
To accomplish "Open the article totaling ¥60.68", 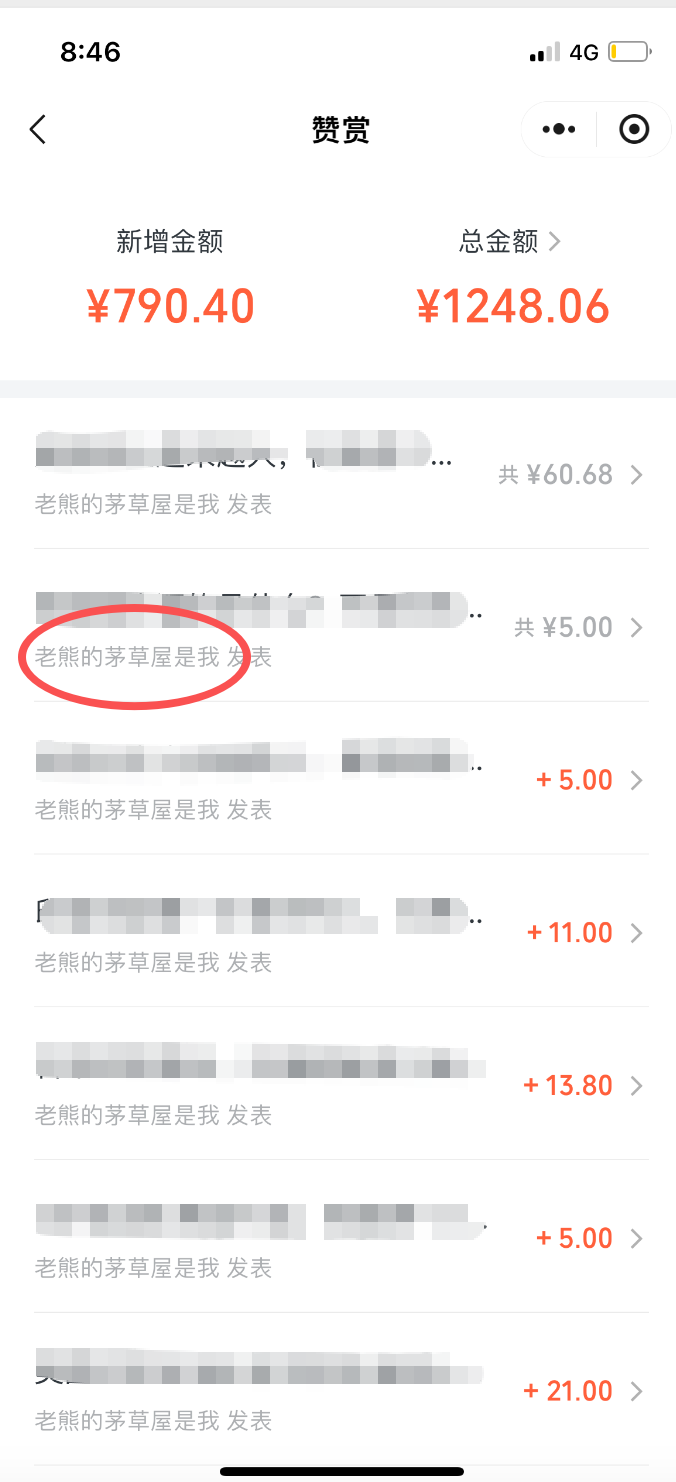I will 340,474.
